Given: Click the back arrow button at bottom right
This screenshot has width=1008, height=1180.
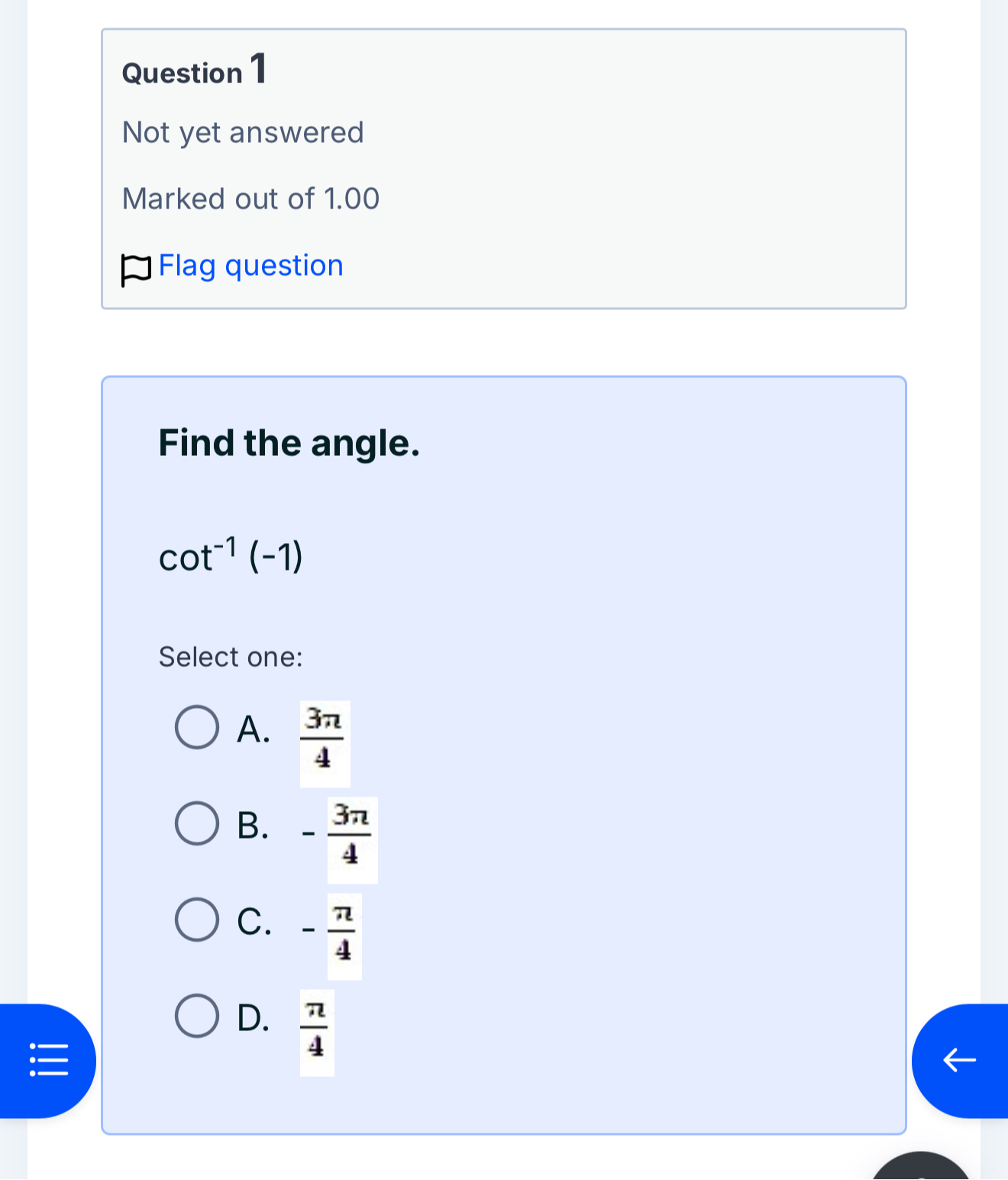Looking at the screenshot, I should (x=960, y=1060).
